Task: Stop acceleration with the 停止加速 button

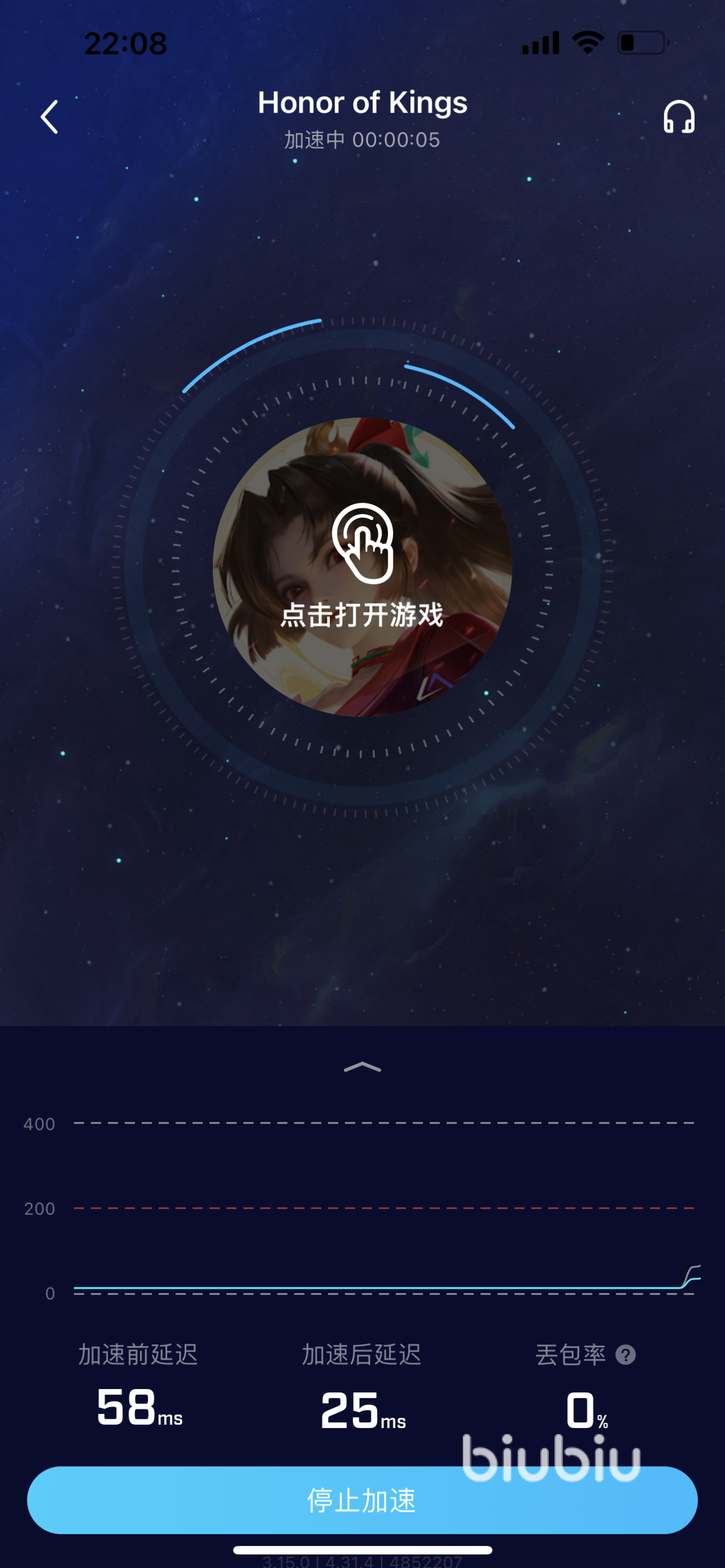Action: pyautogui.click(x=362, y=1500)
